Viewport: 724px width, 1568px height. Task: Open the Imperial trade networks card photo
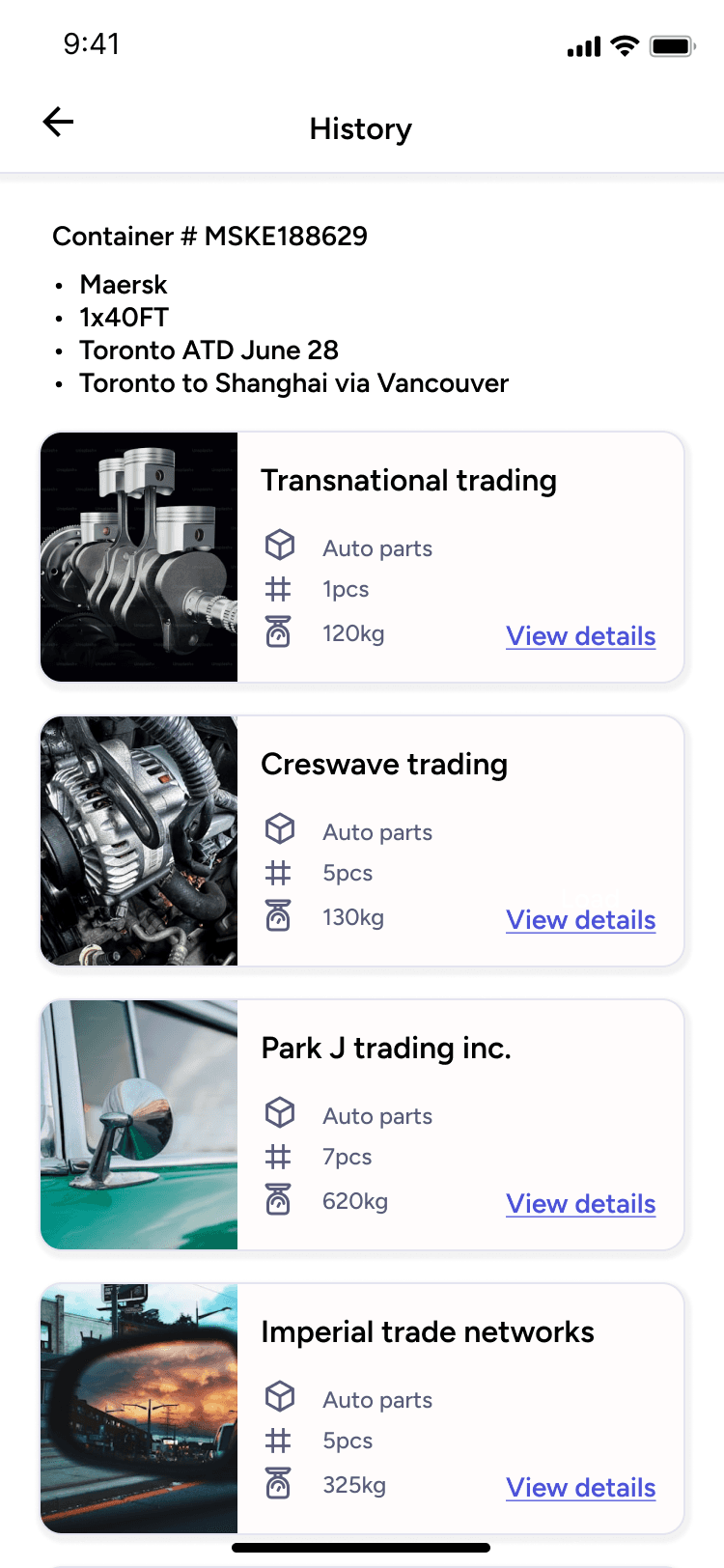[x=139, y=1409]
